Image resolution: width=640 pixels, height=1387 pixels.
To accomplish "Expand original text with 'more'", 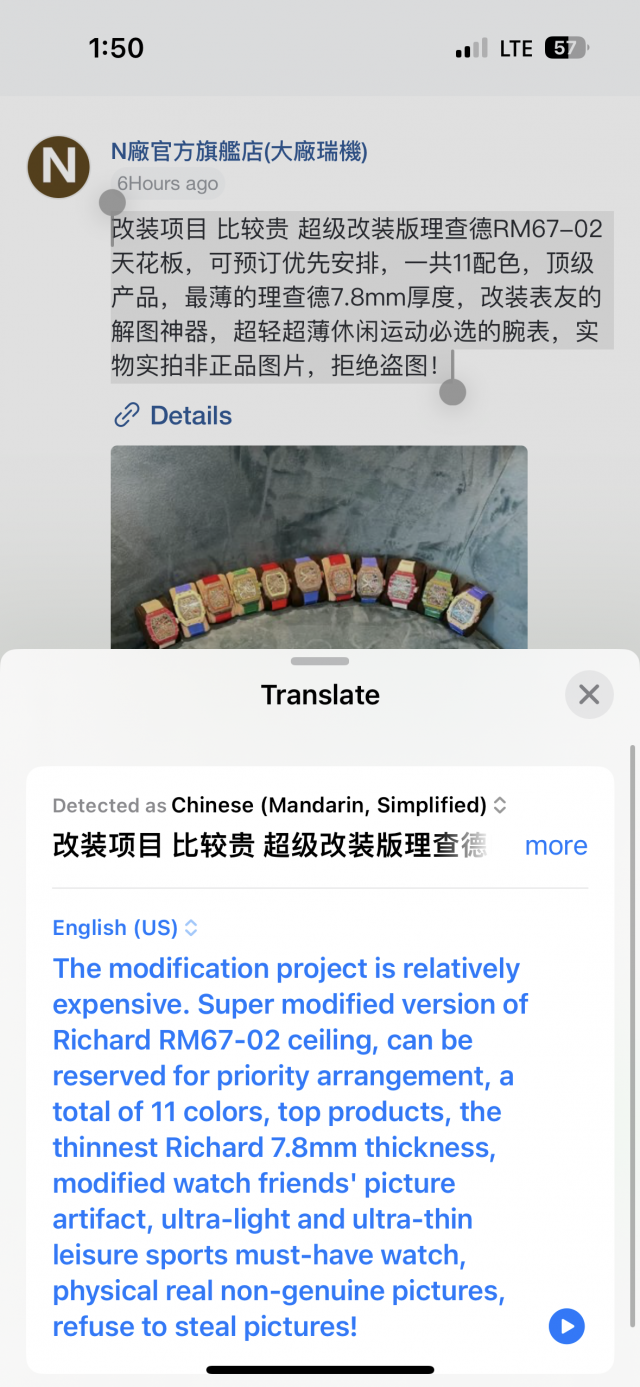I will tap(556, 845).
